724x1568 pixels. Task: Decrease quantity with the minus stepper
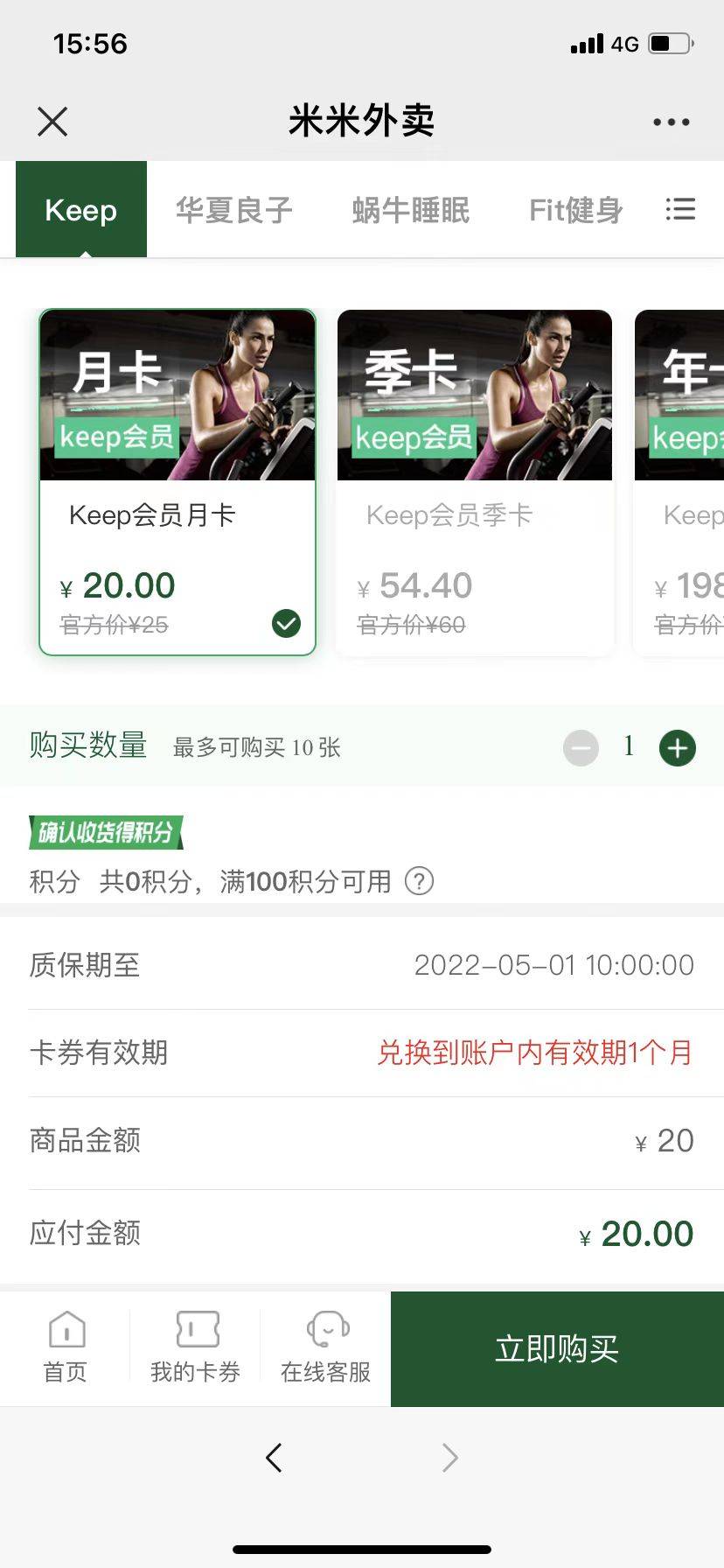[580, 747]
